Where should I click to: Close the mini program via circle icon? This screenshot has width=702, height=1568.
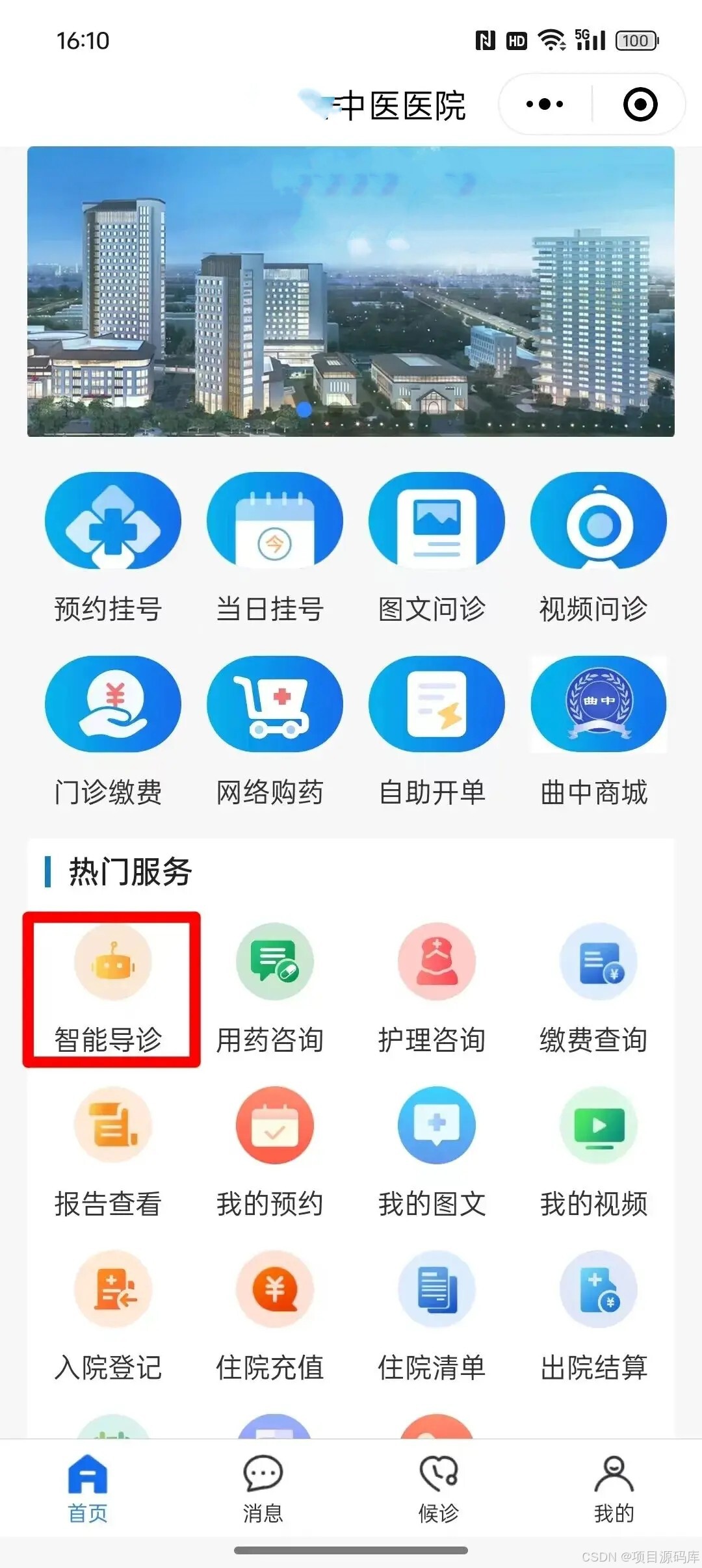click(x=640, y=105)
